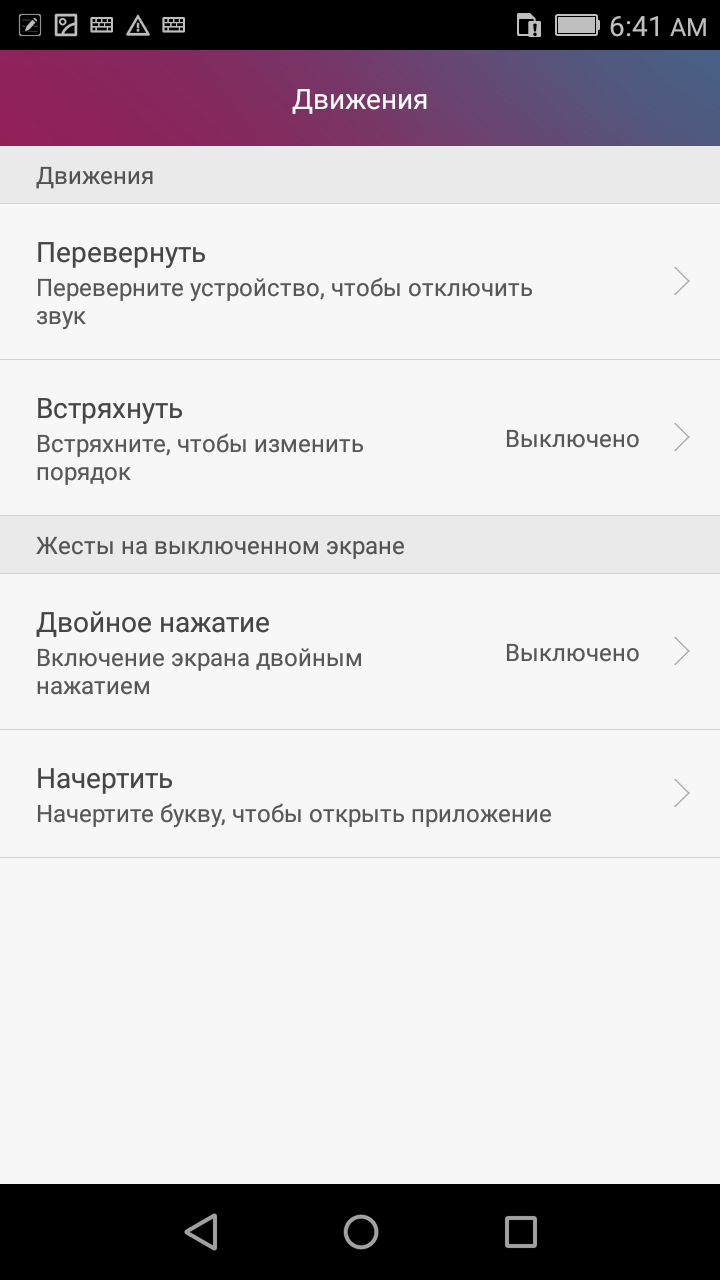Go back with the system back button
The width and height of the screenshot is (720, 1280).
tap(201, 1232)
